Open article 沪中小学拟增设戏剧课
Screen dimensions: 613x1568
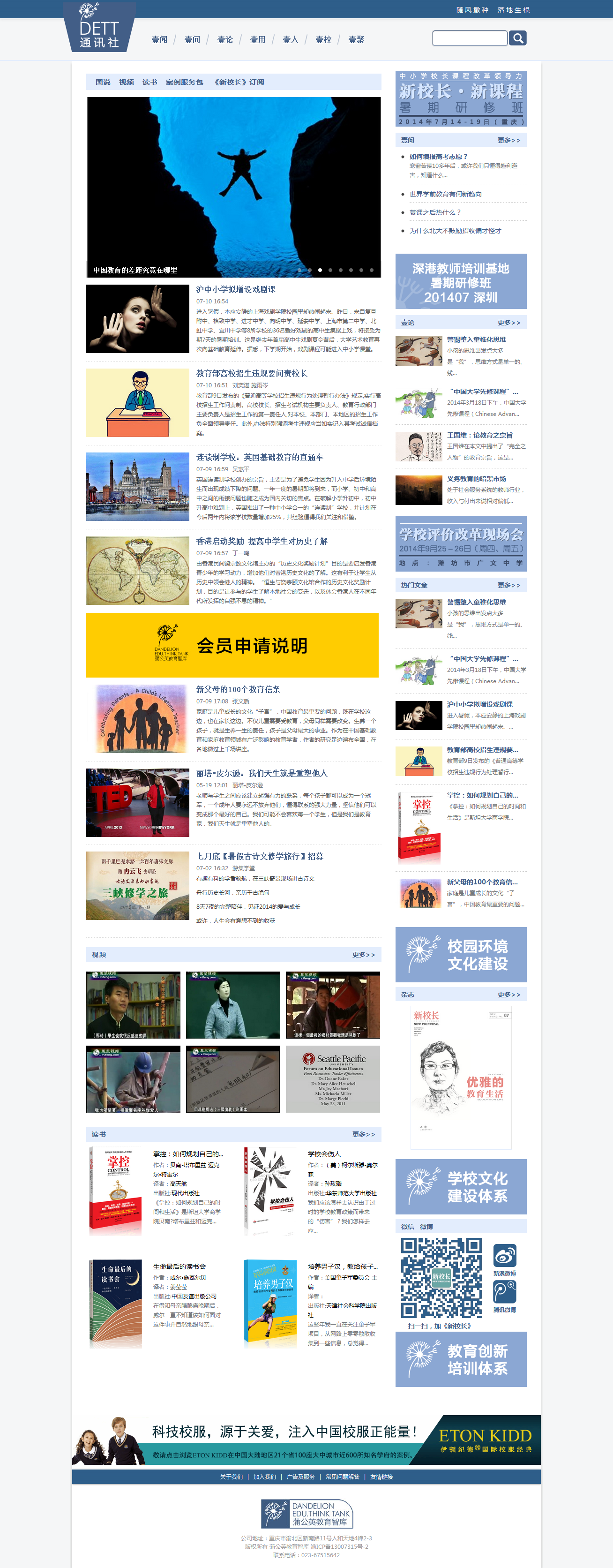pyautogui.click(x=236, y=290)
